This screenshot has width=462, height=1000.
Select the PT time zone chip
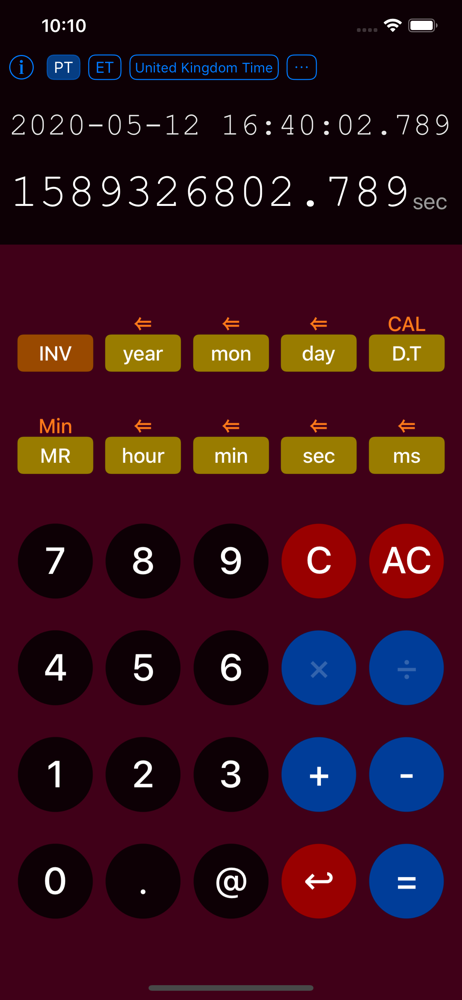point(63,68)
